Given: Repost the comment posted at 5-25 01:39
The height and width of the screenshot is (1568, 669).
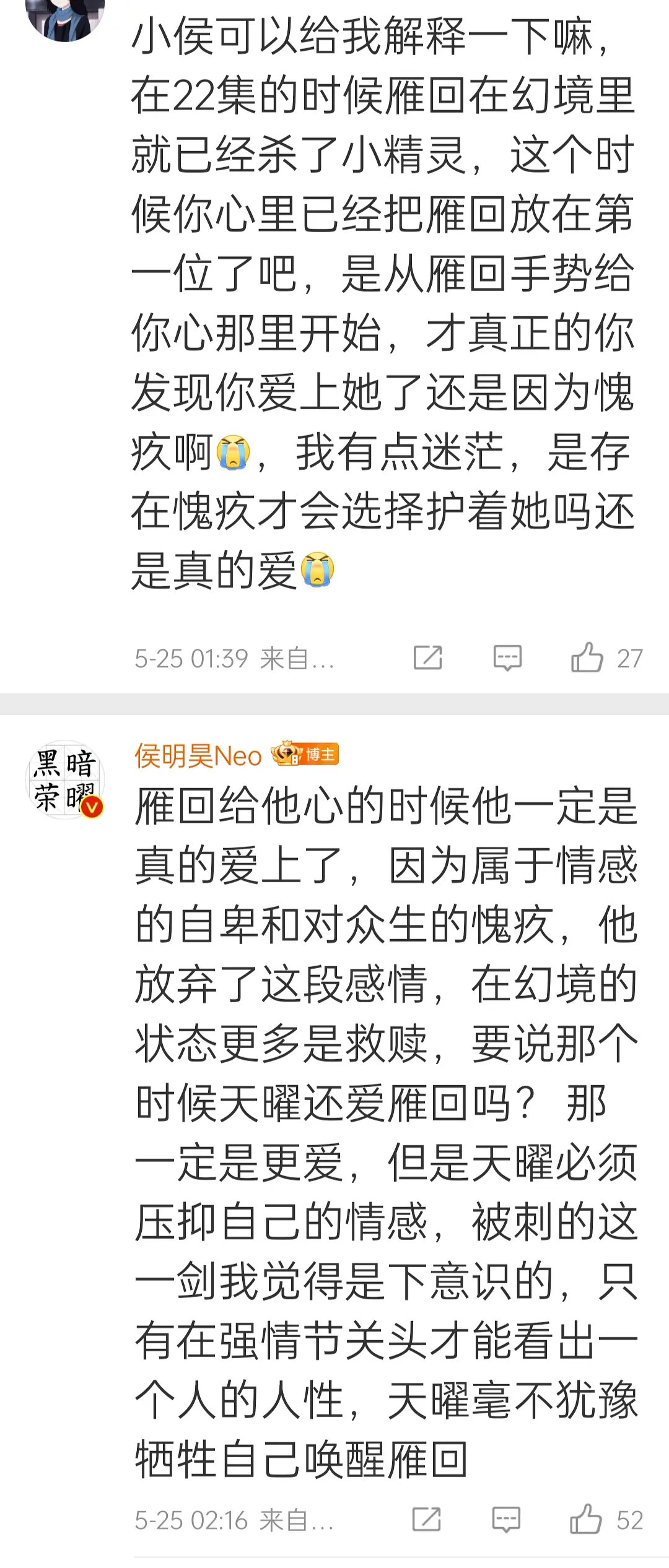Looking at the screenshot, I should tap(428, 657).
